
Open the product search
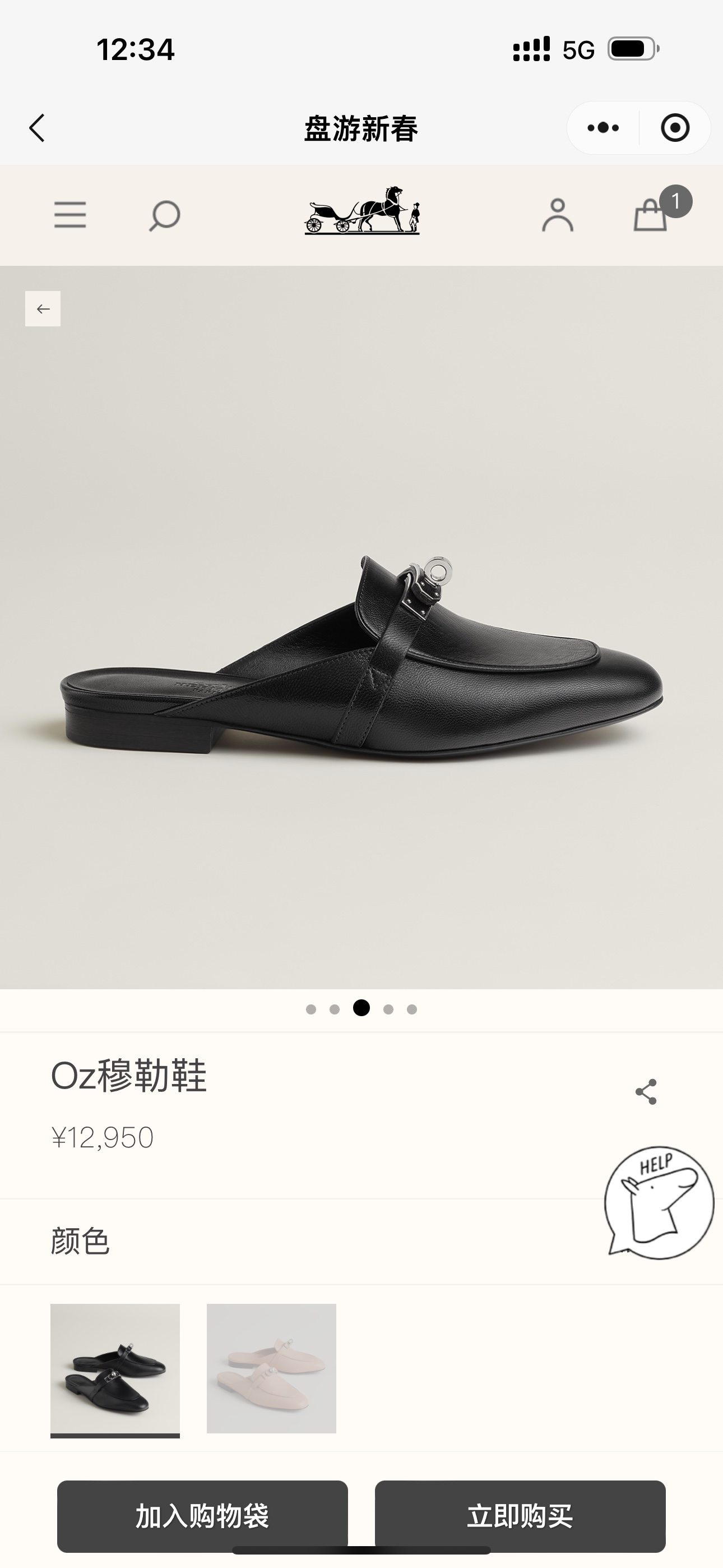coord(164,215)
